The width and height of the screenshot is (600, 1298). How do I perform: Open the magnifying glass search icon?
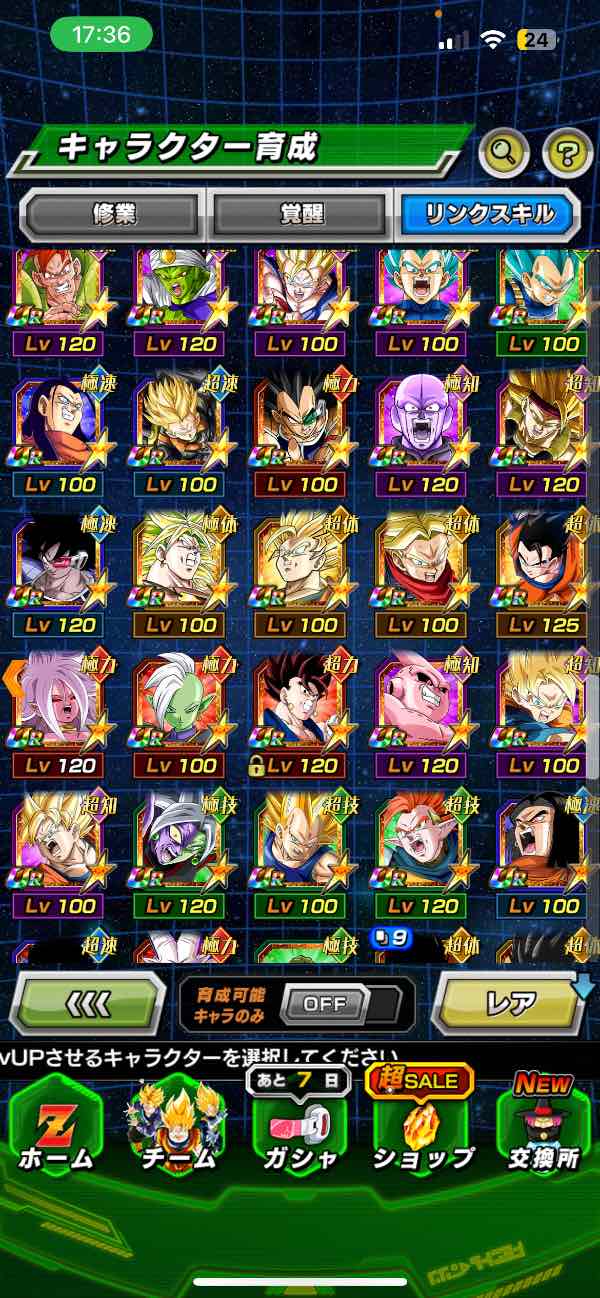pos(504,153)
